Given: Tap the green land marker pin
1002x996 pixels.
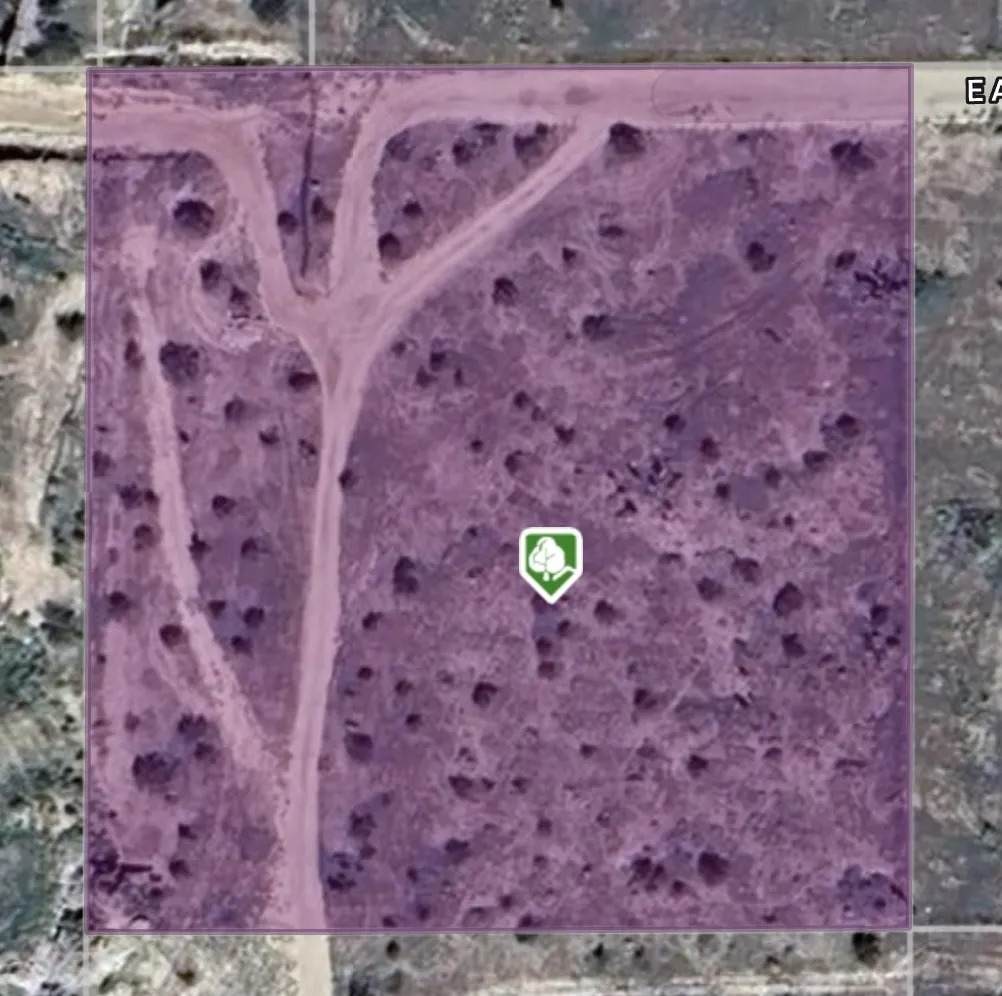Looking at the screenshot, I should 550,562.
